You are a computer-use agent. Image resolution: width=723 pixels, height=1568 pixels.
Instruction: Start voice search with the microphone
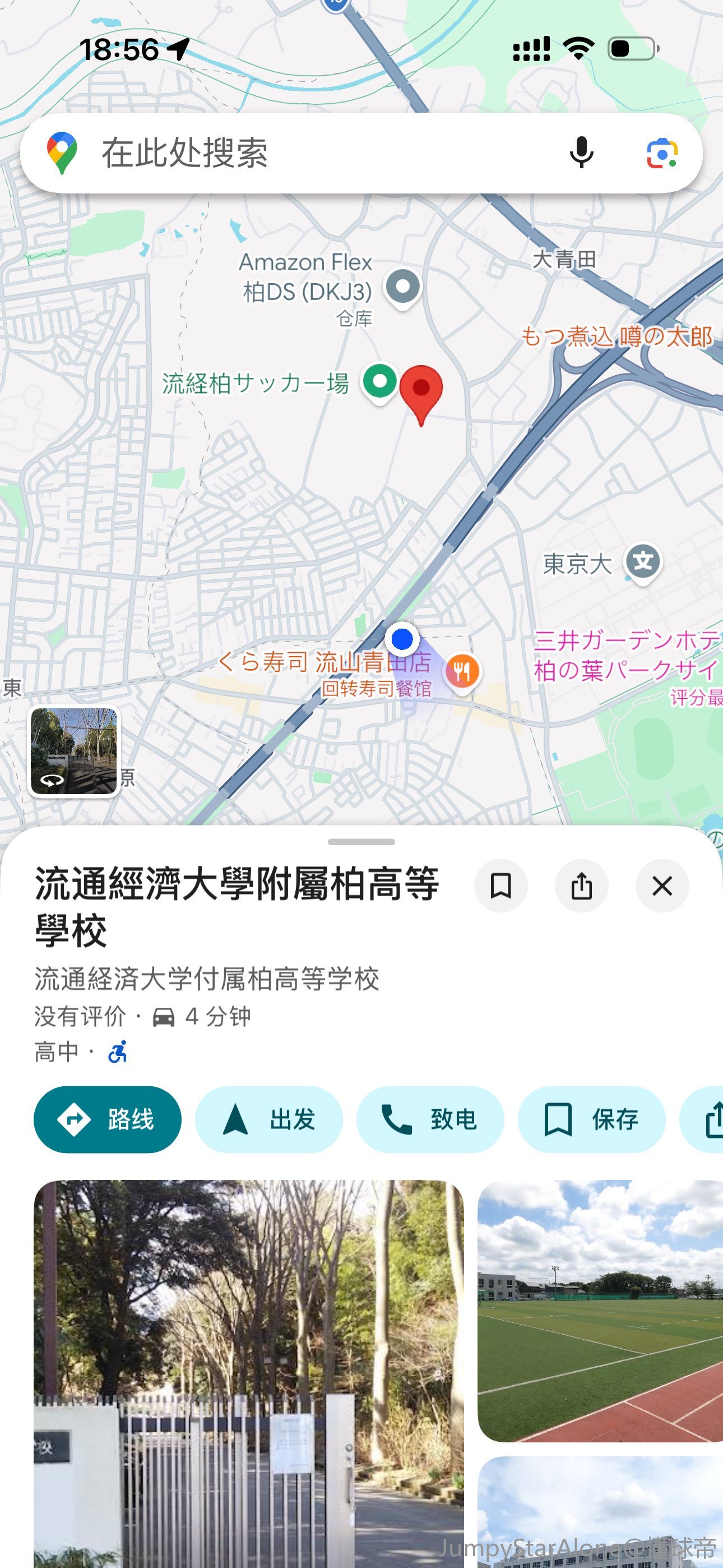click(x=581, y=153)
